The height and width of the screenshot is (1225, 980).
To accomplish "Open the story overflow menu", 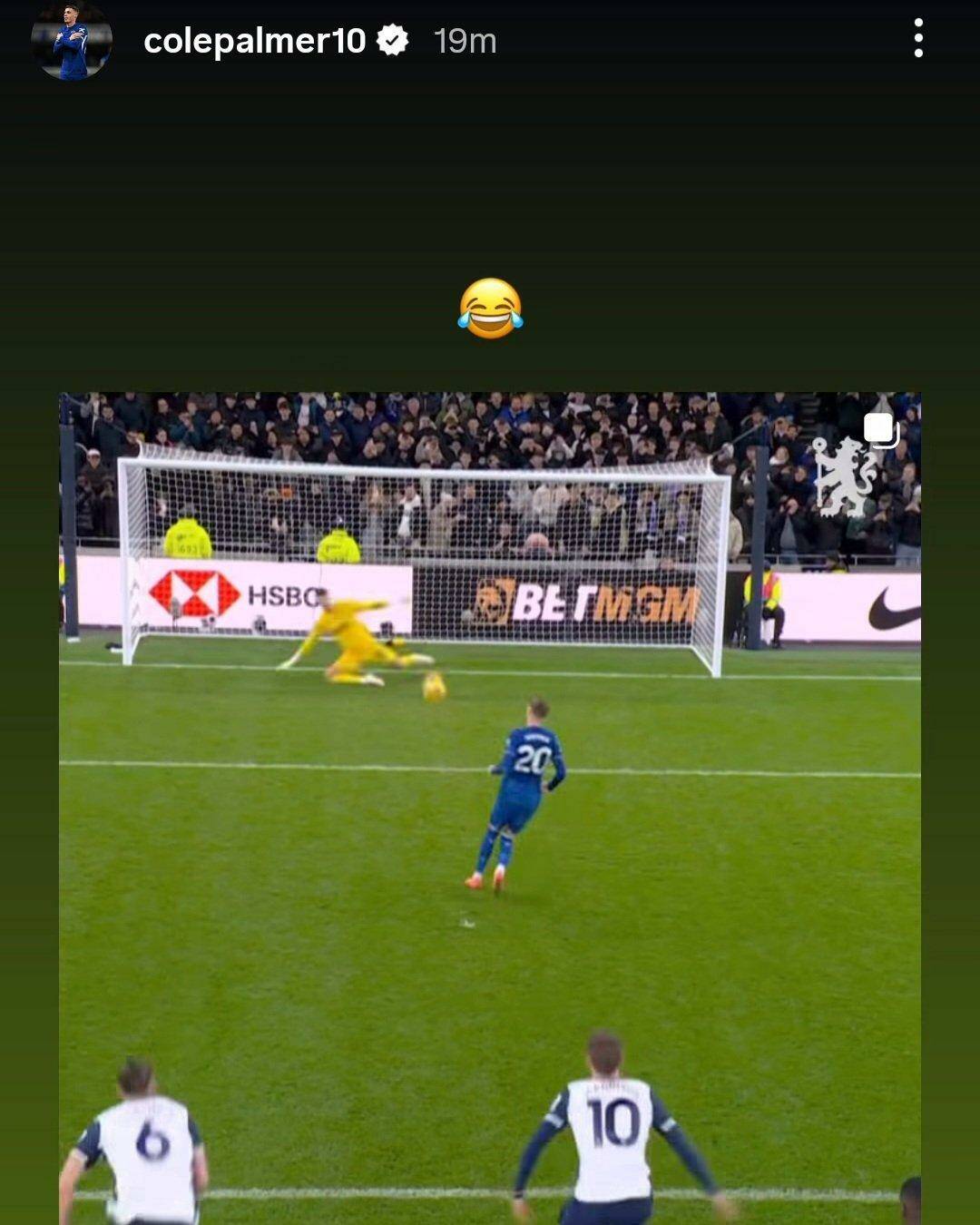I will click(918, 40).
